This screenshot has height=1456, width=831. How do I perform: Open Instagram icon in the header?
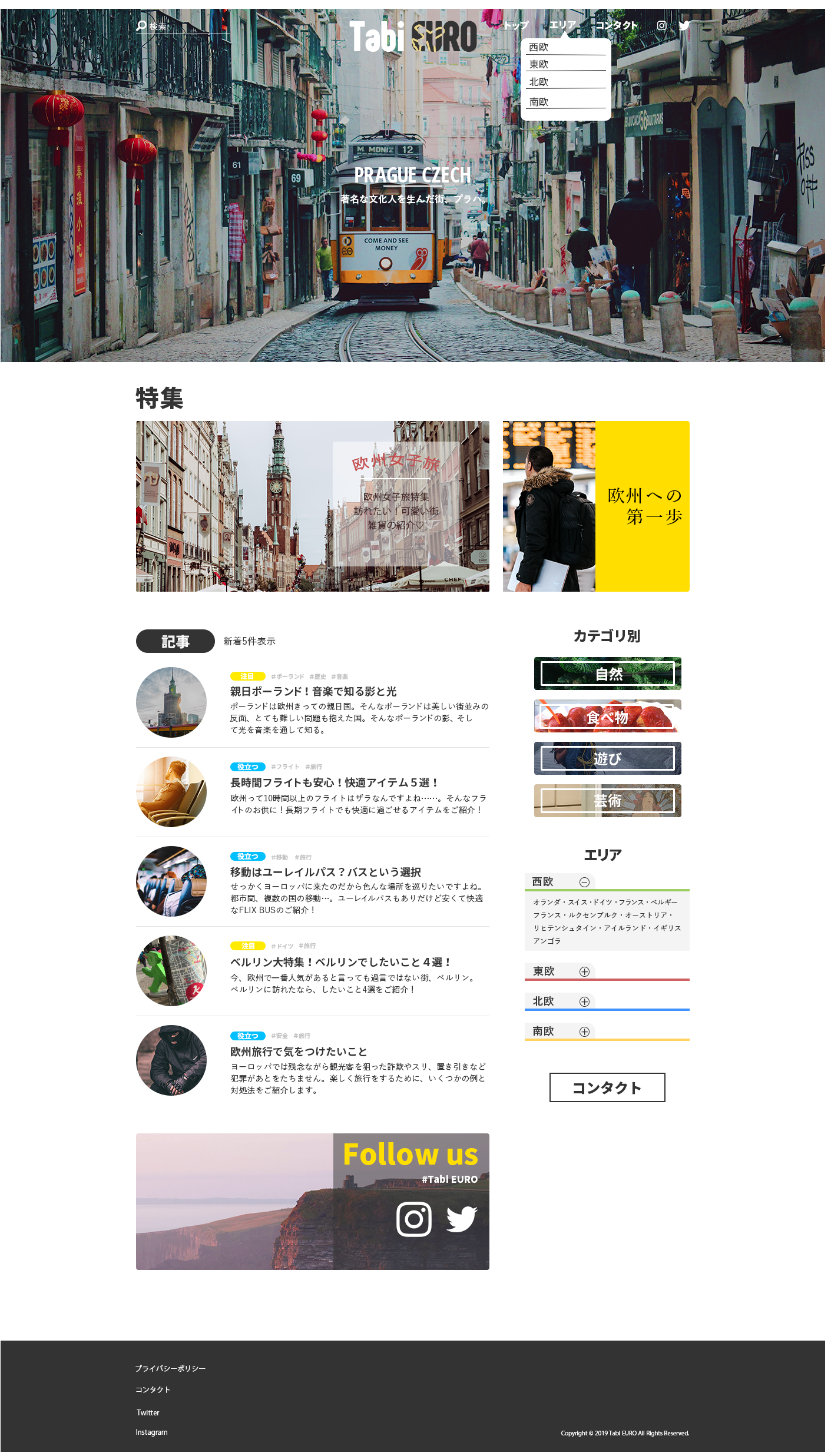point(661,25)
